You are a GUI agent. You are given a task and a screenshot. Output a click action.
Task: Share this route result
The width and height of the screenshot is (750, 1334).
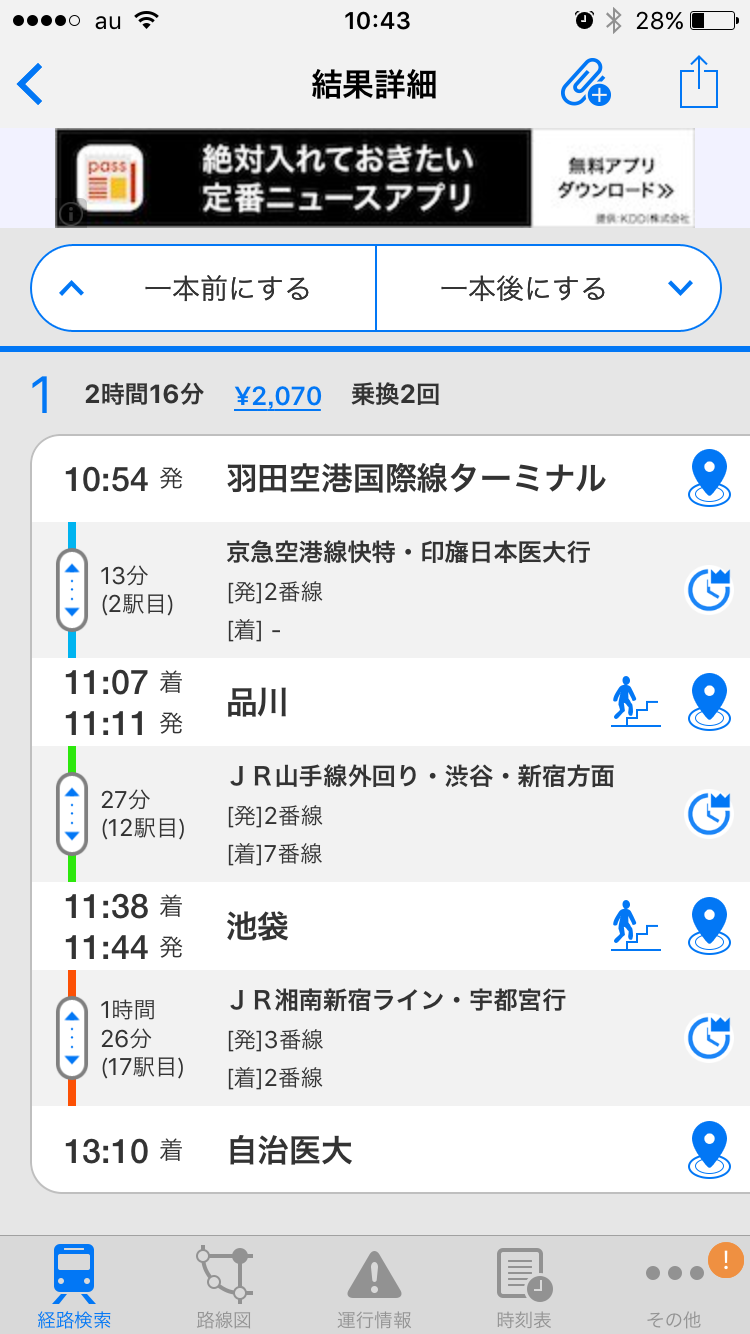pyautogui.click(x=699, y=82)
